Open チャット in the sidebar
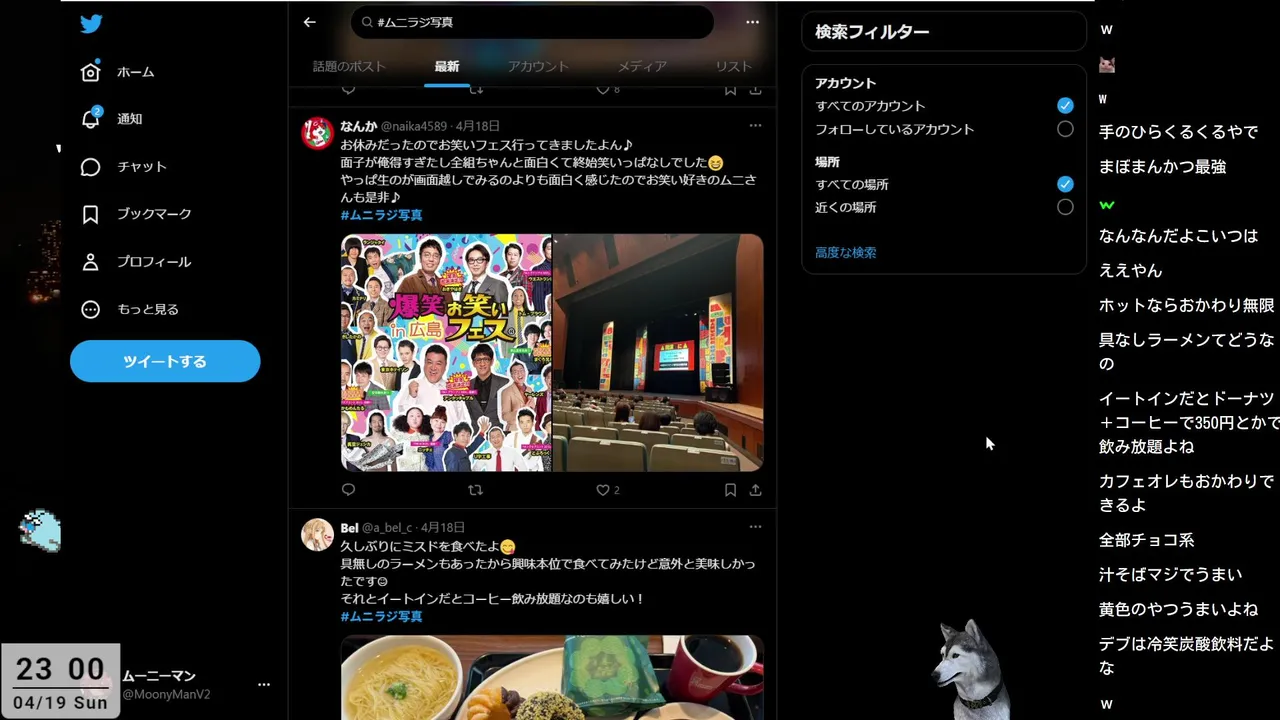Viewport: 1280px width, 720px height. pos(125,167)
